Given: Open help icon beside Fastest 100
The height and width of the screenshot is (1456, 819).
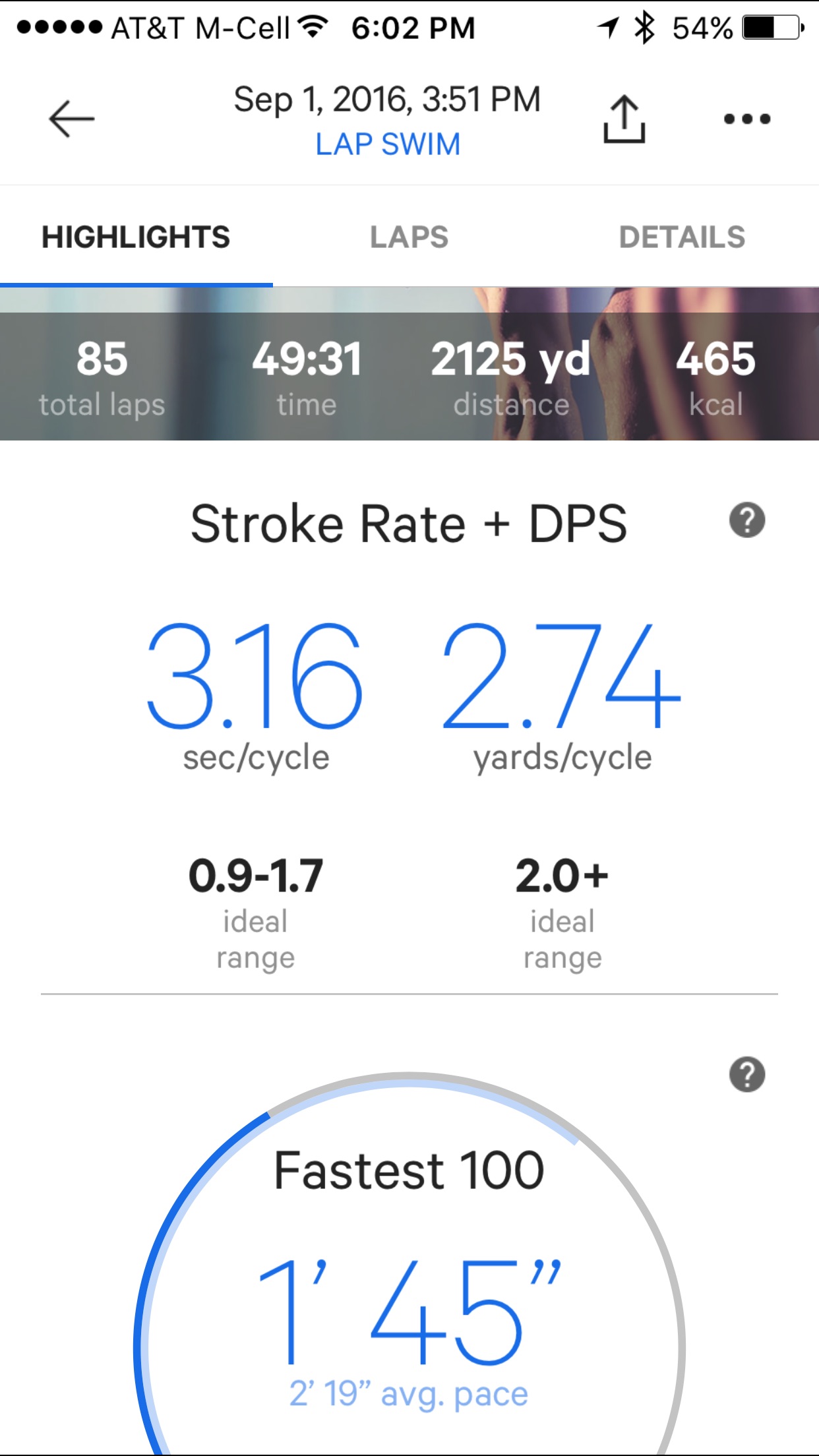Looking at the screenshot, I should [x=746, y=1076].
